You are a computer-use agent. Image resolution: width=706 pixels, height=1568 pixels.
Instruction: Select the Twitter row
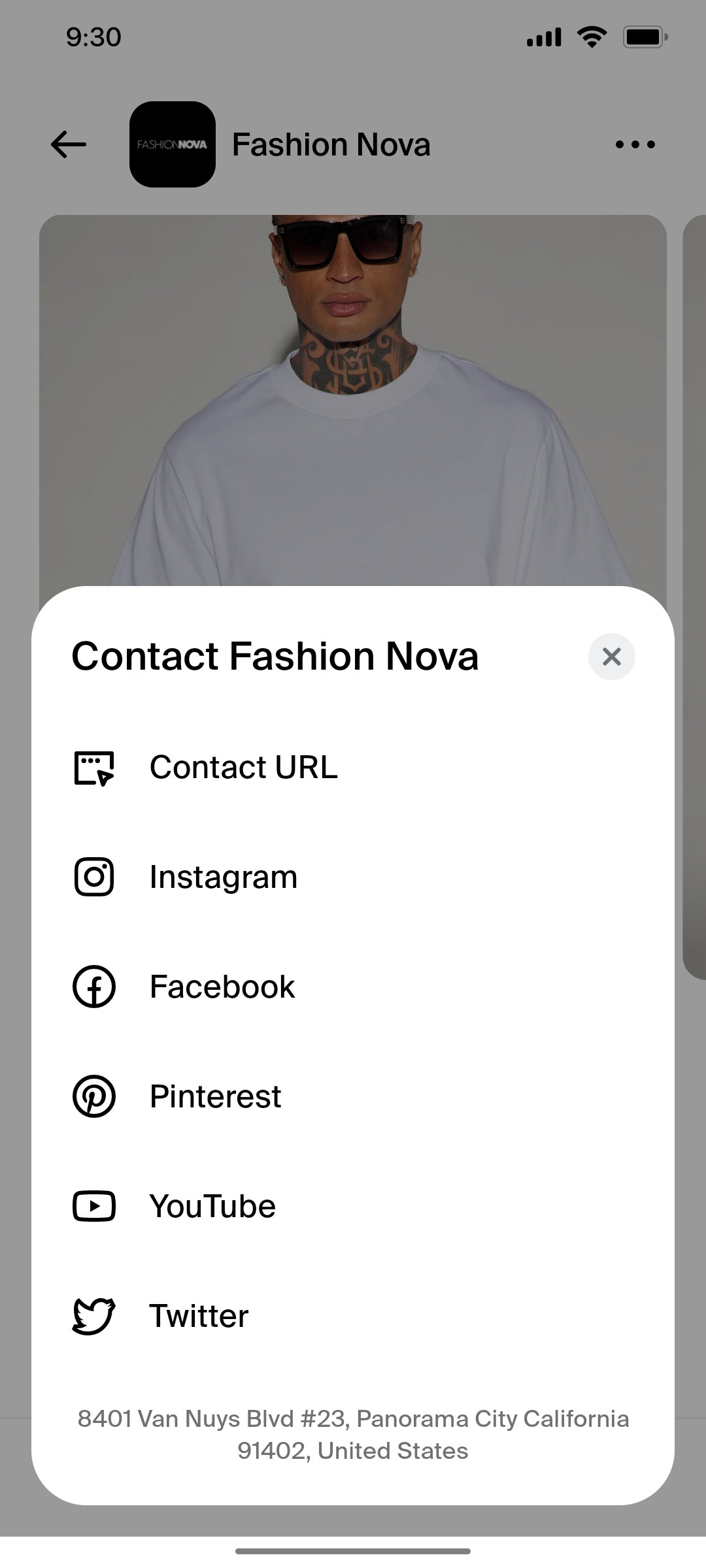(199, 1316)
